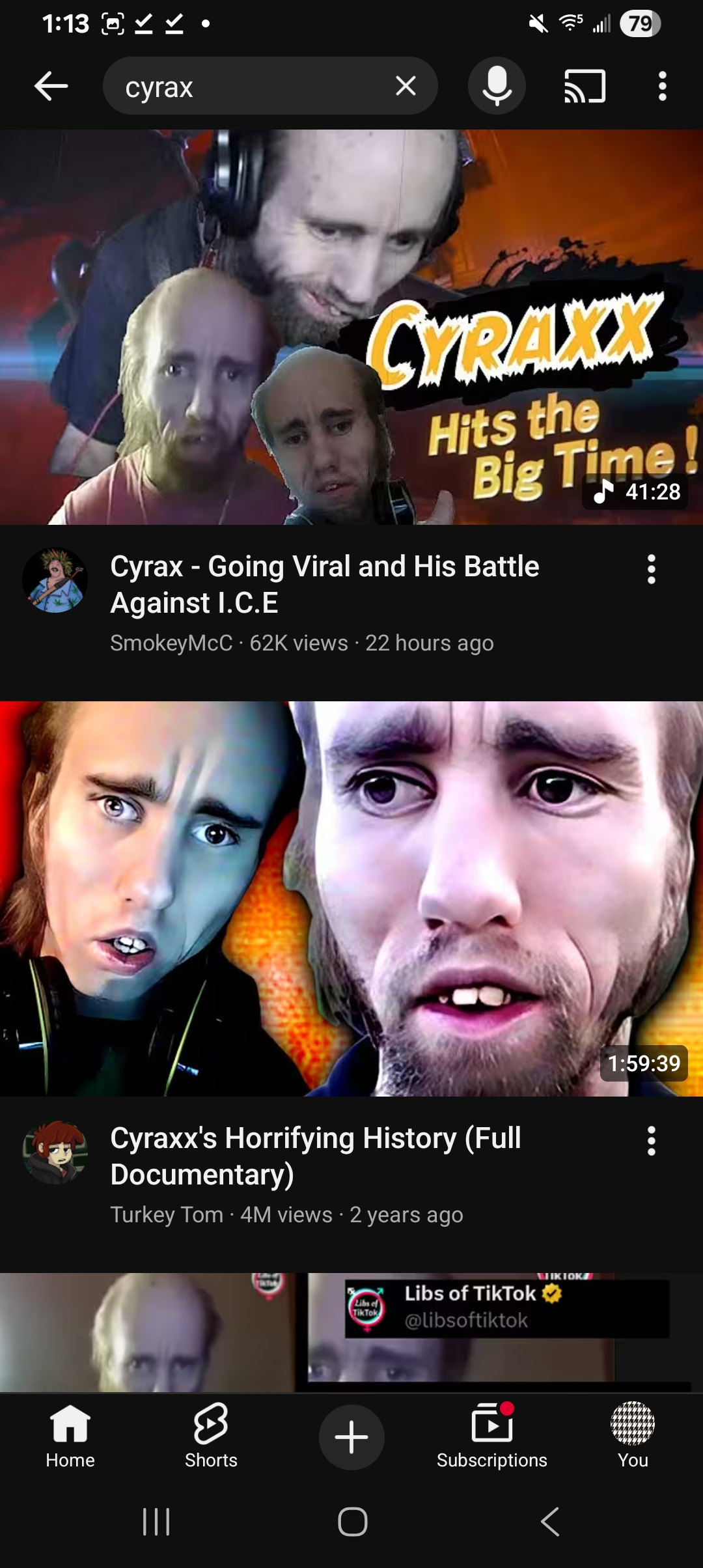The height and width of the screenshot is (1568, 703).
Task: Go back from search results
Action: 51,87
